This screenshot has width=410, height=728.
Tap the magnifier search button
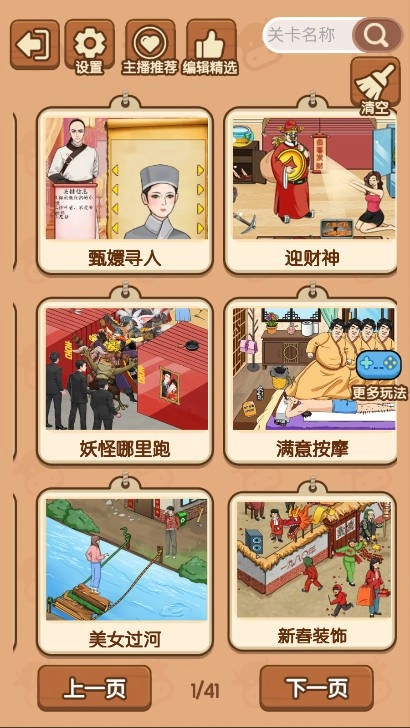(x=377, y=35)
